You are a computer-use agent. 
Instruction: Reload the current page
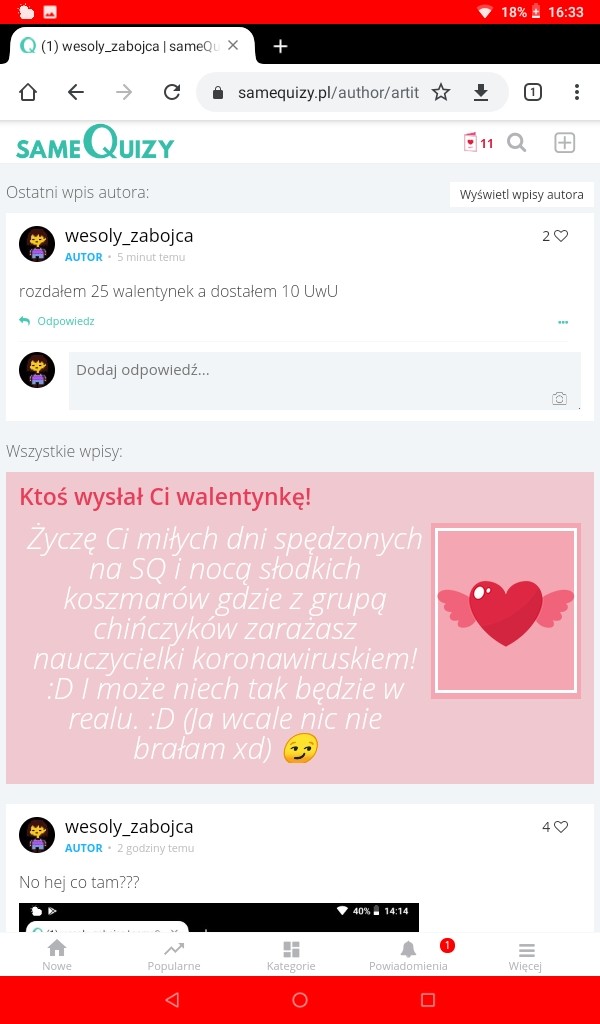[172, 92]
